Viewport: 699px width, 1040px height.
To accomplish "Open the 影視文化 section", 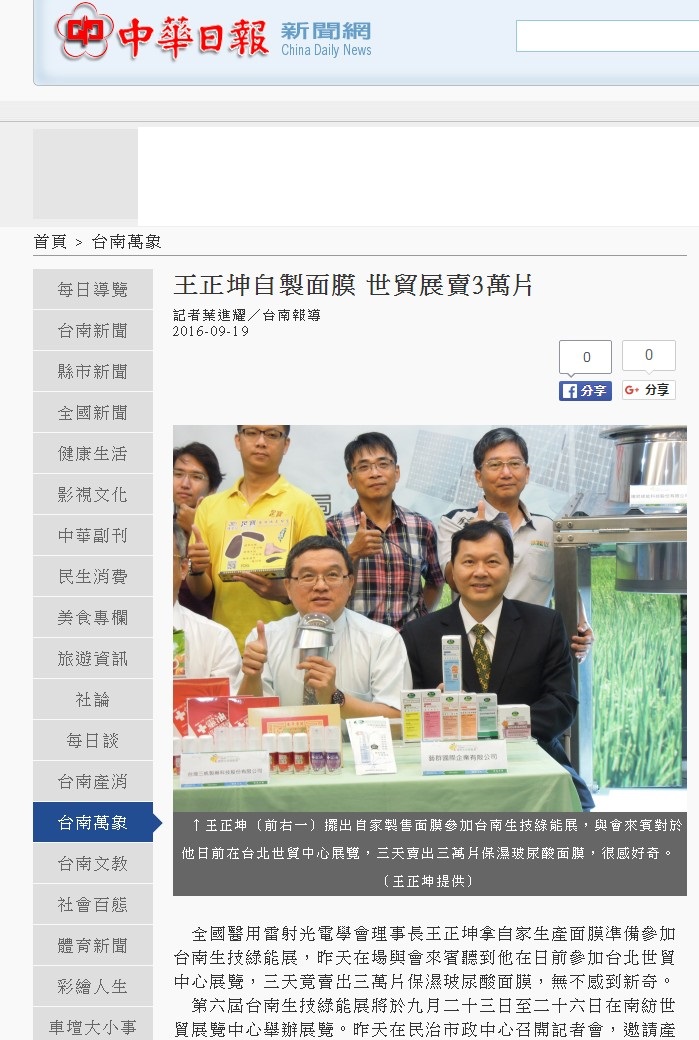I will (93, 495).
